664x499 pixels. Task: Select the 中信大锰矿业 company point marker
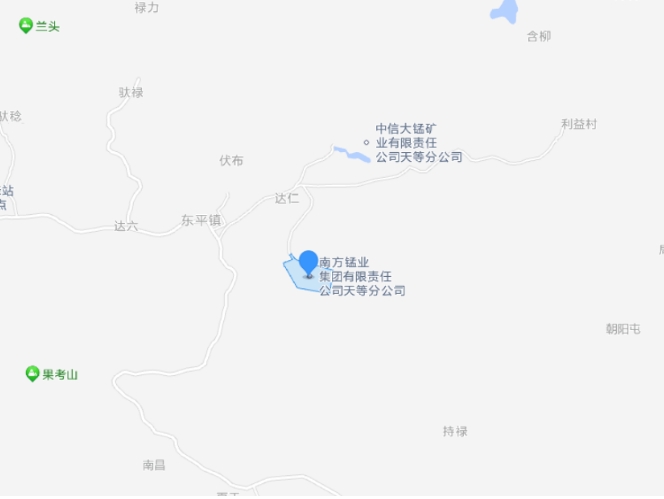[366, 143]
